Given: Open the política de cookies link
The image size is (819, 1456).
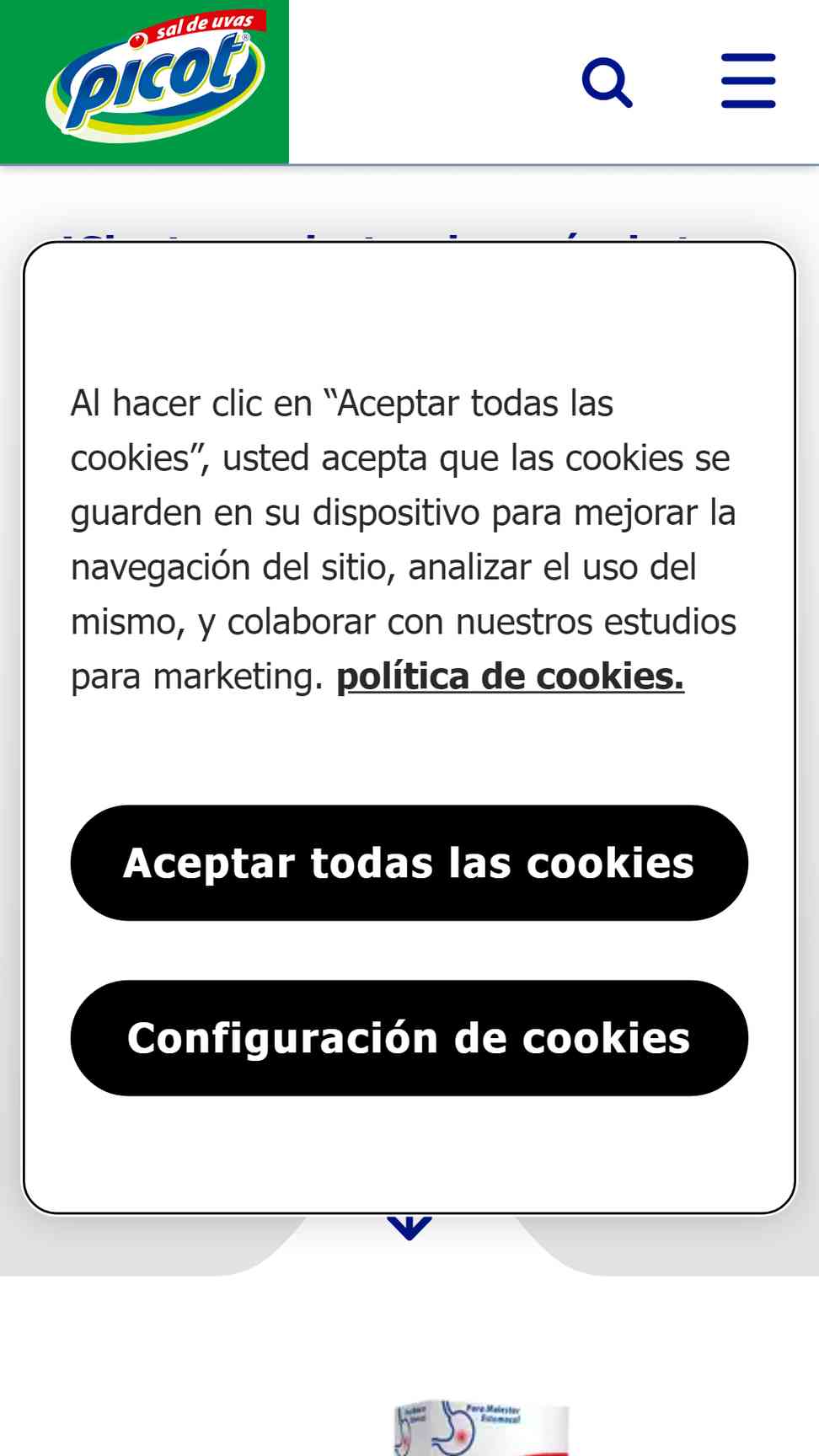Looking at the screenshot, I should click(510, 677).
